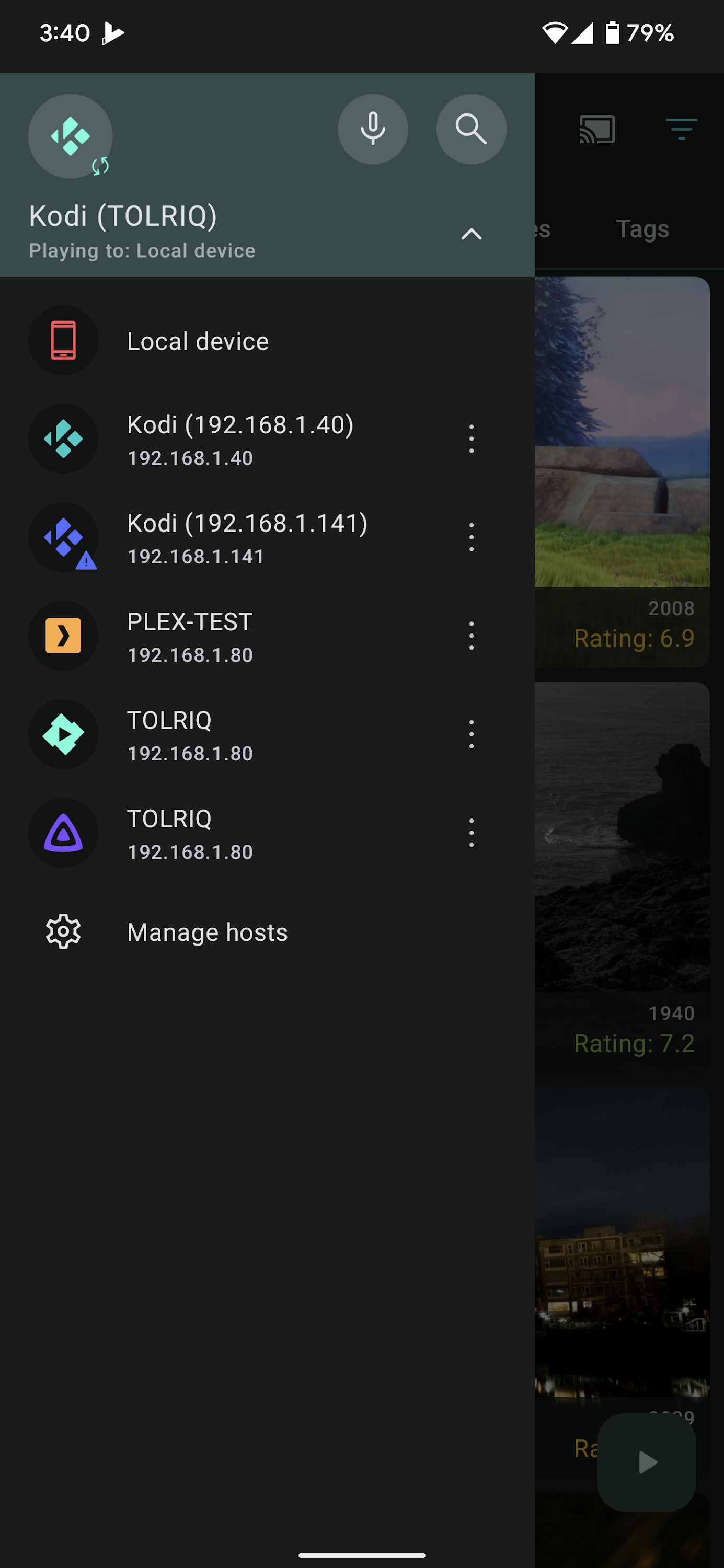Switch to the Tags tab
This screenshot has width=724, height=1568.
pos(643,229)
